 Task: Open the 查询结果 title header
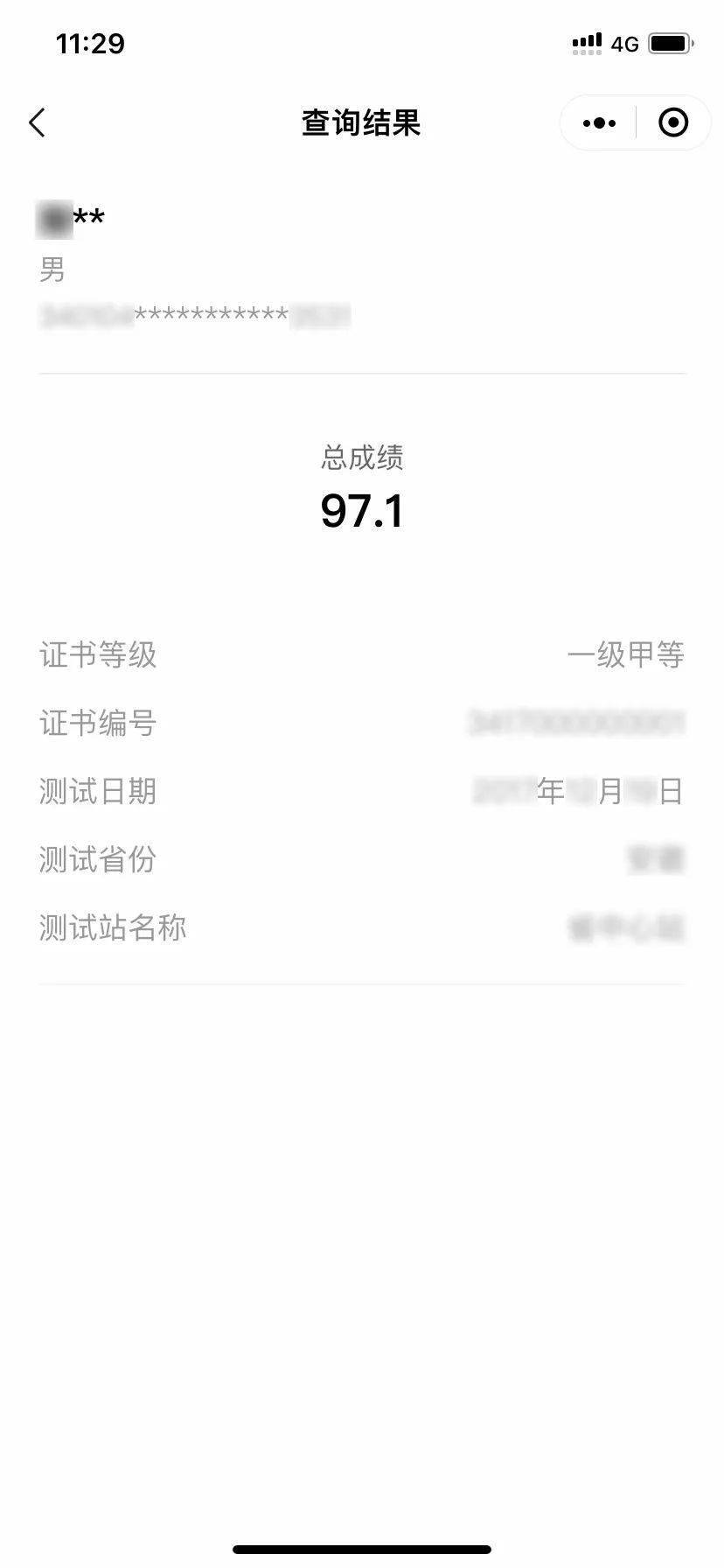[361, 123]
